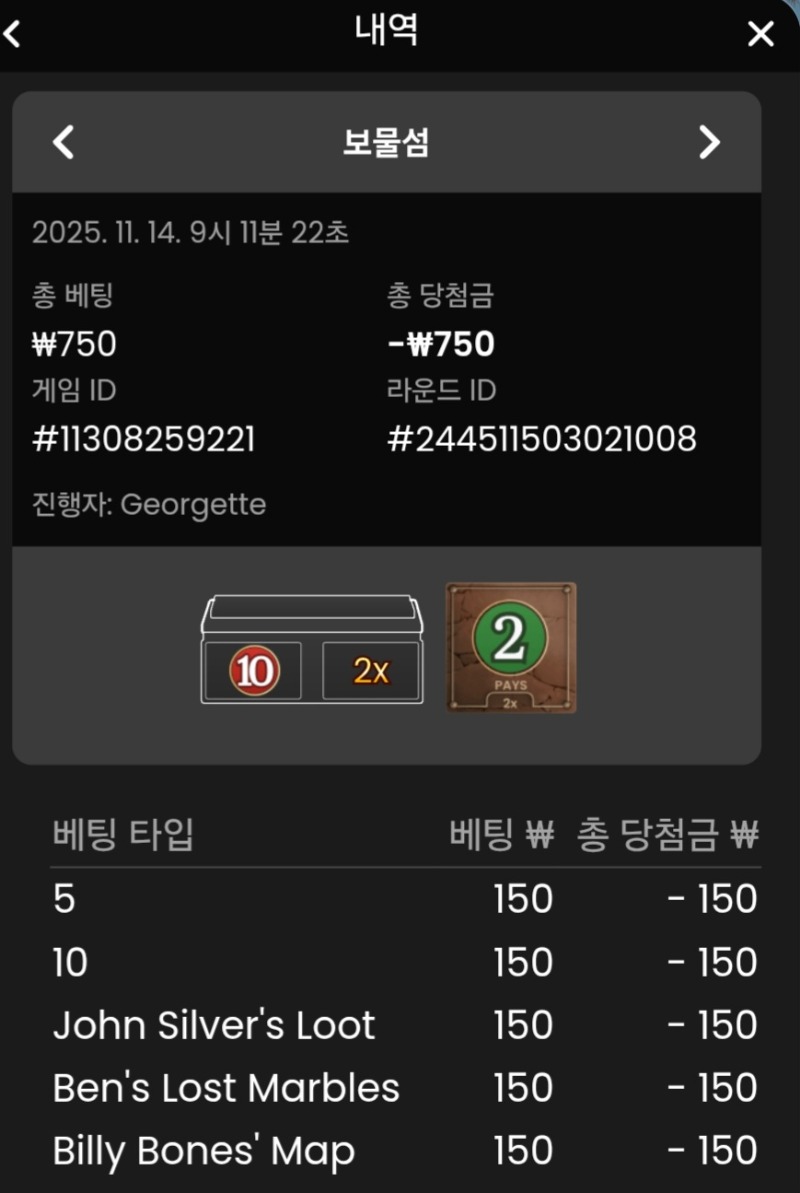The image size is (800, 1193).
Task: Click dealer name Georgette
Action: (146, 505)
